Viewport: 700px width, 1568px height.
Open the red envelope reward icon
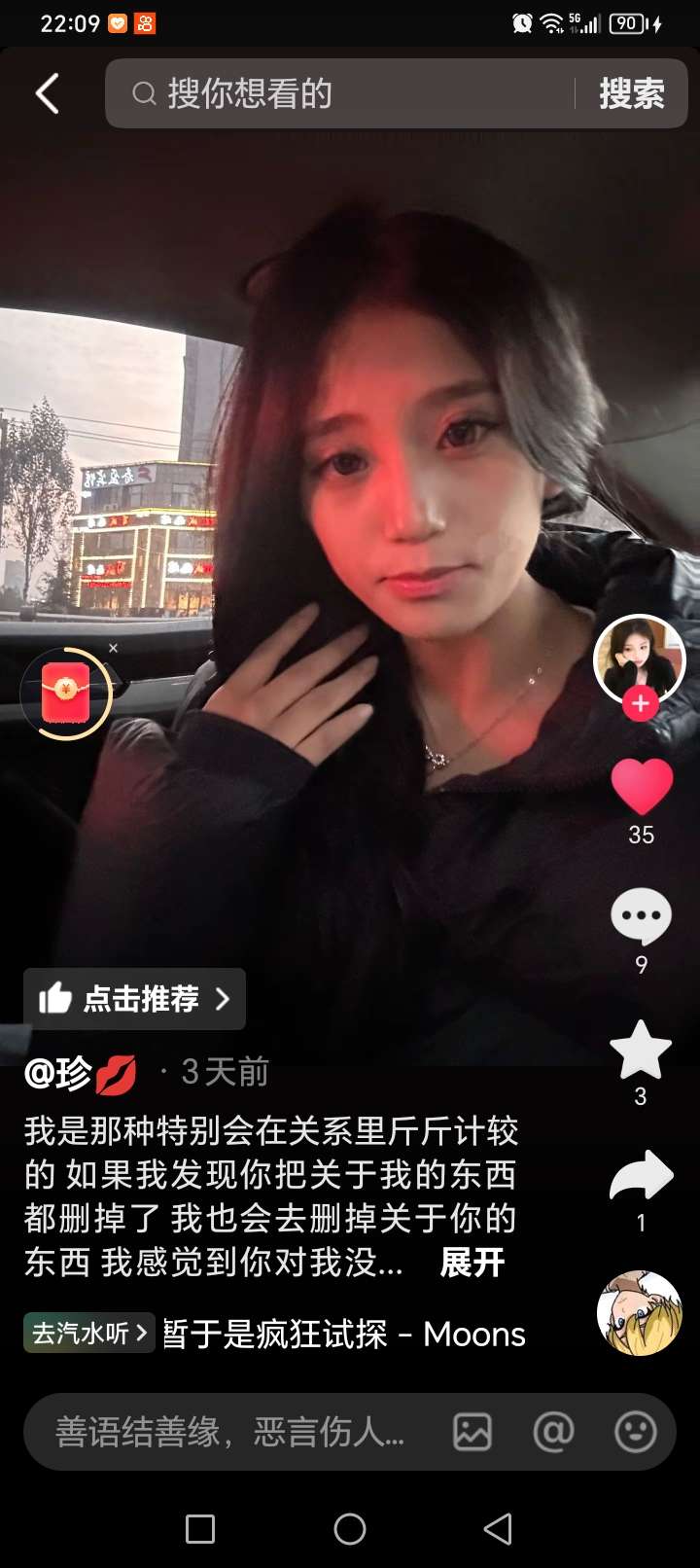(66, 694)
